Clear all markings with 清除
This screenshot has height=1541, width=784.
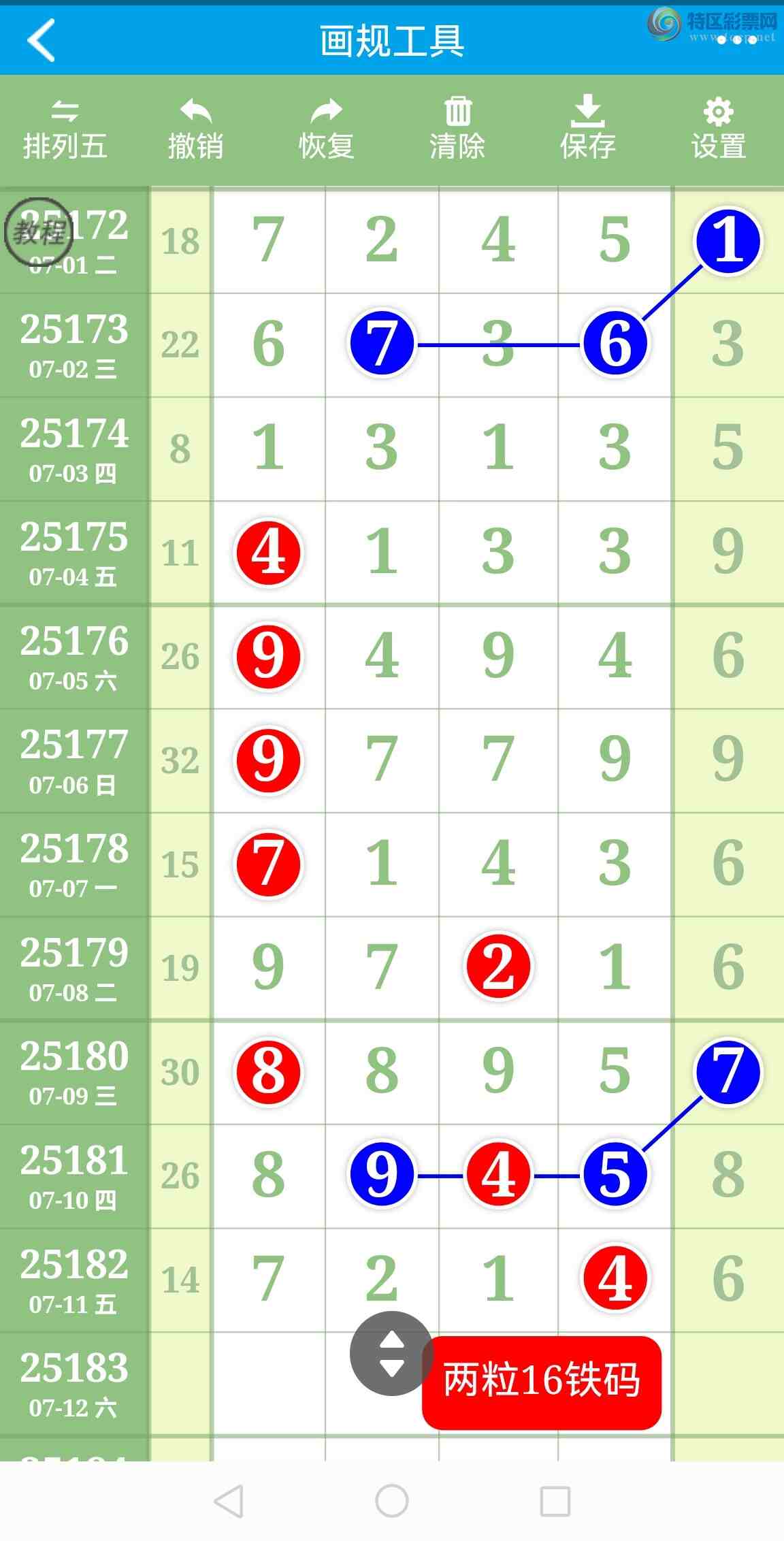[x=457, y=130]
